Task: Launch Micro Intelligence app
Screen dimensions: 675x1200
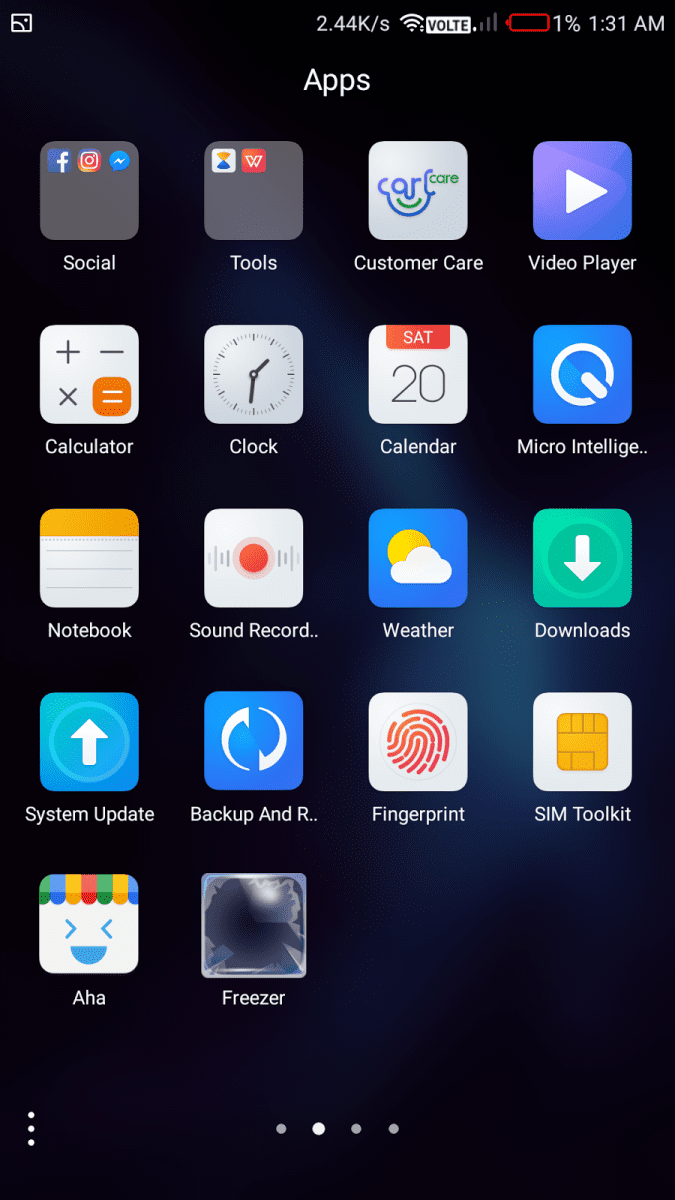Action: [582, 375]
